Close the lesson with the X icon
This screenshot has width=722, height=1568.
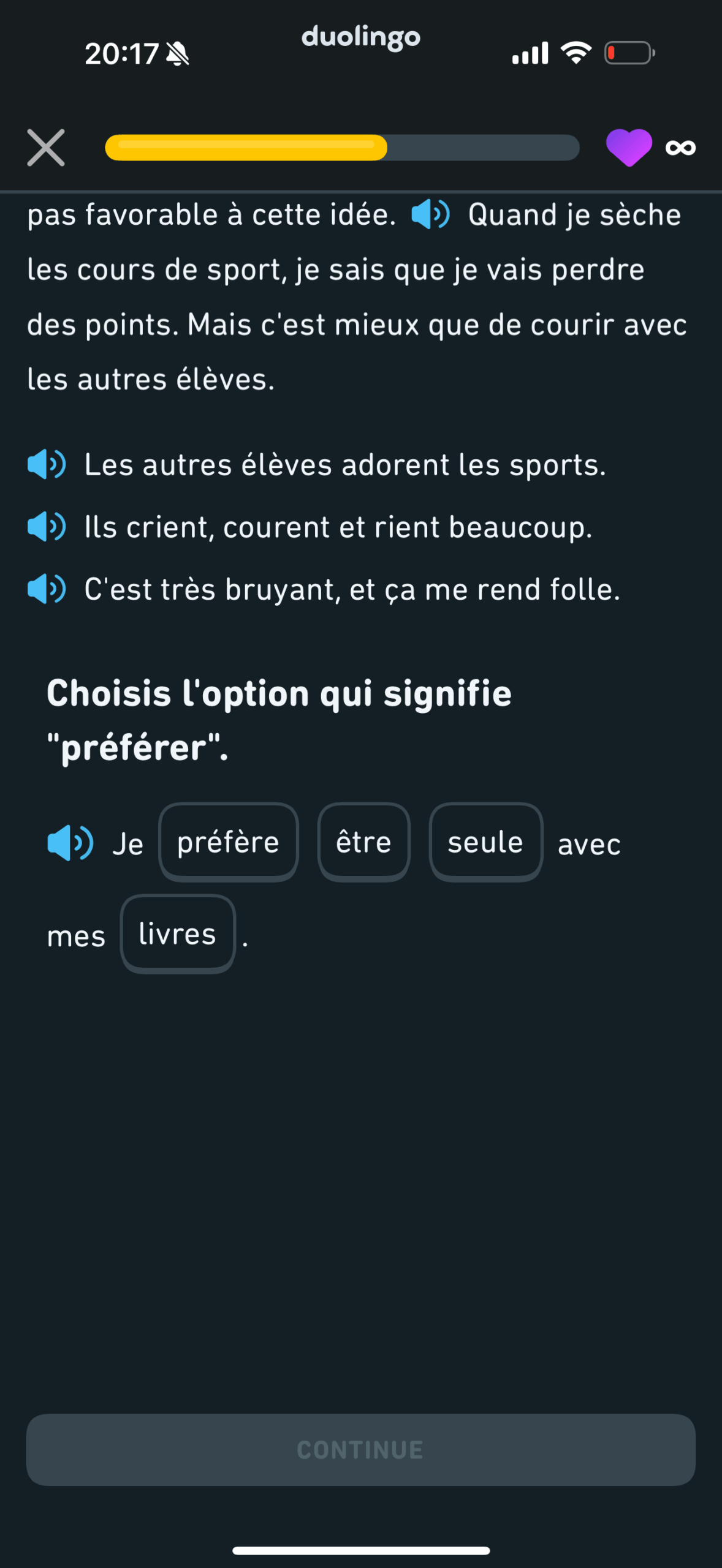coord(46,148)
